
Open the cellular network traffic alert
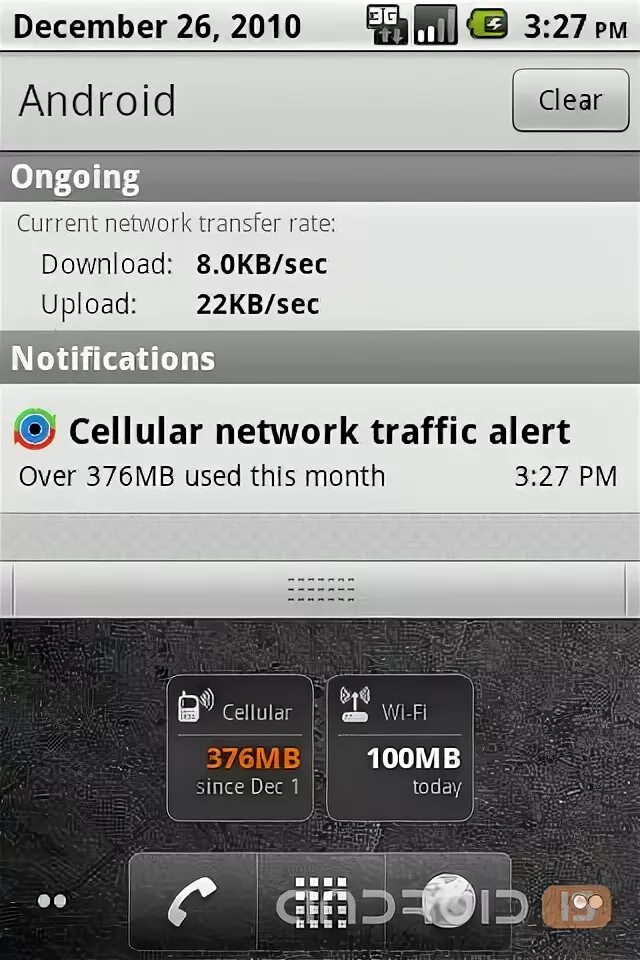coord(318,450)
